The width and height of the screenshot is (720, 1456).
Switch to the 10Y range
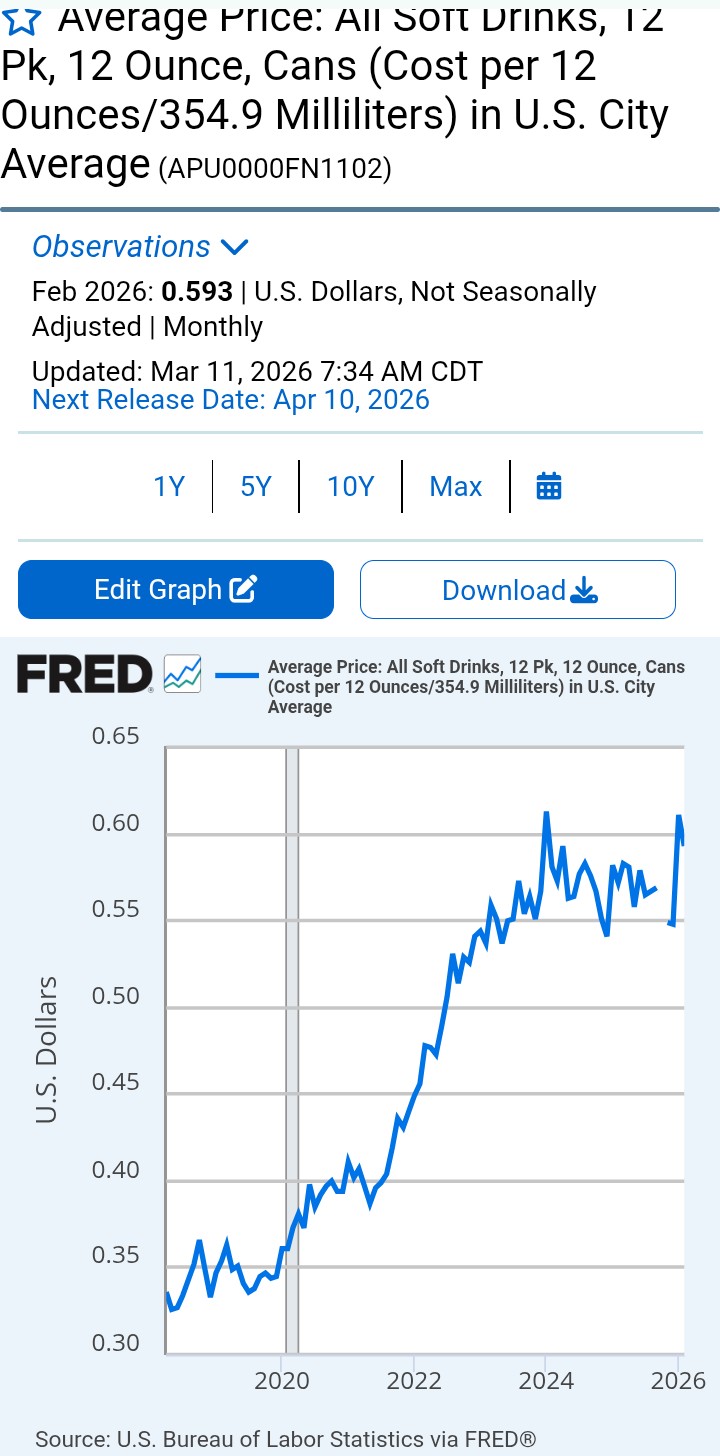[x=350, y=487]
